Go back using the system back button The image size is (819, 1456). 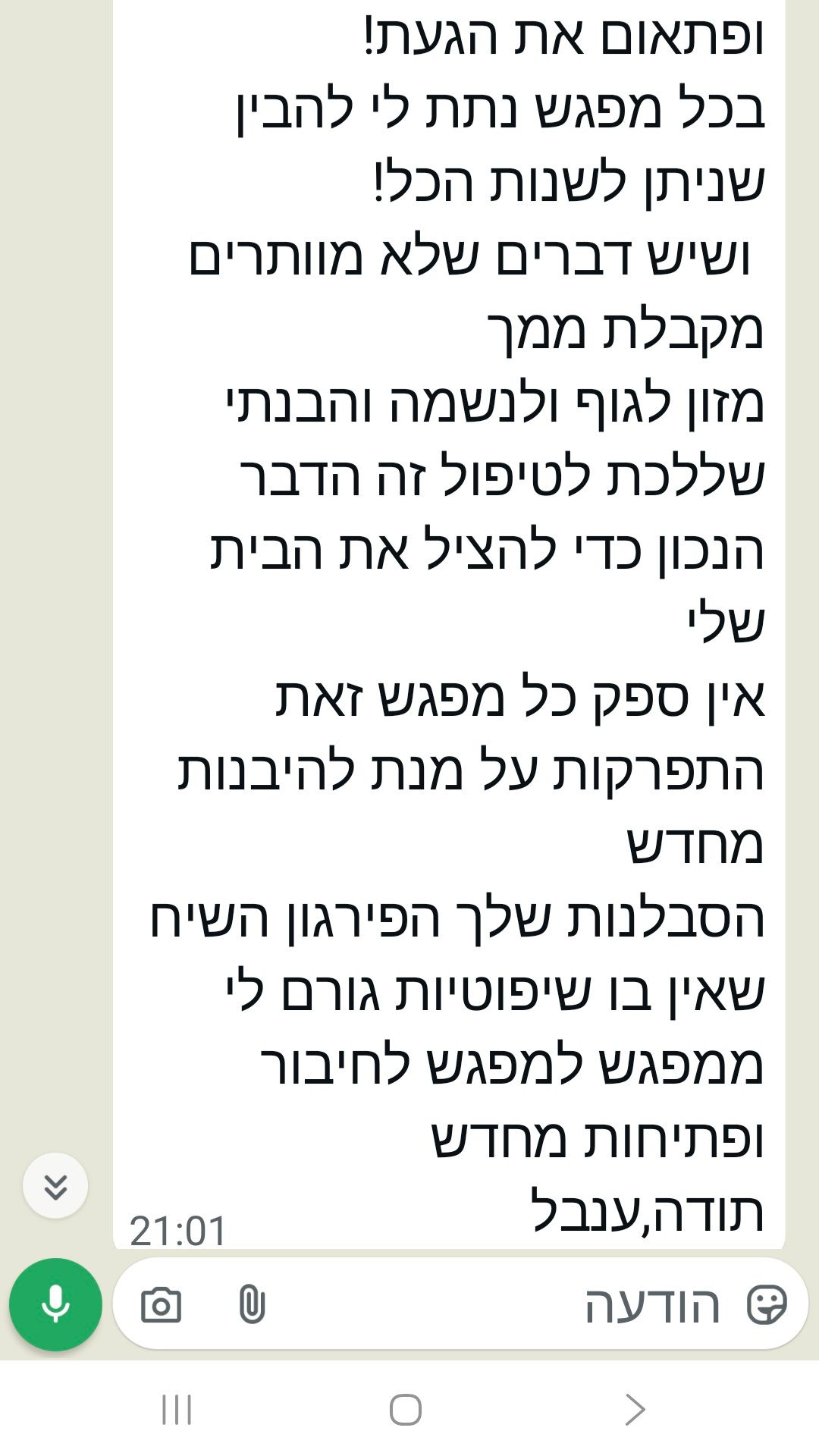[635, 1410]
